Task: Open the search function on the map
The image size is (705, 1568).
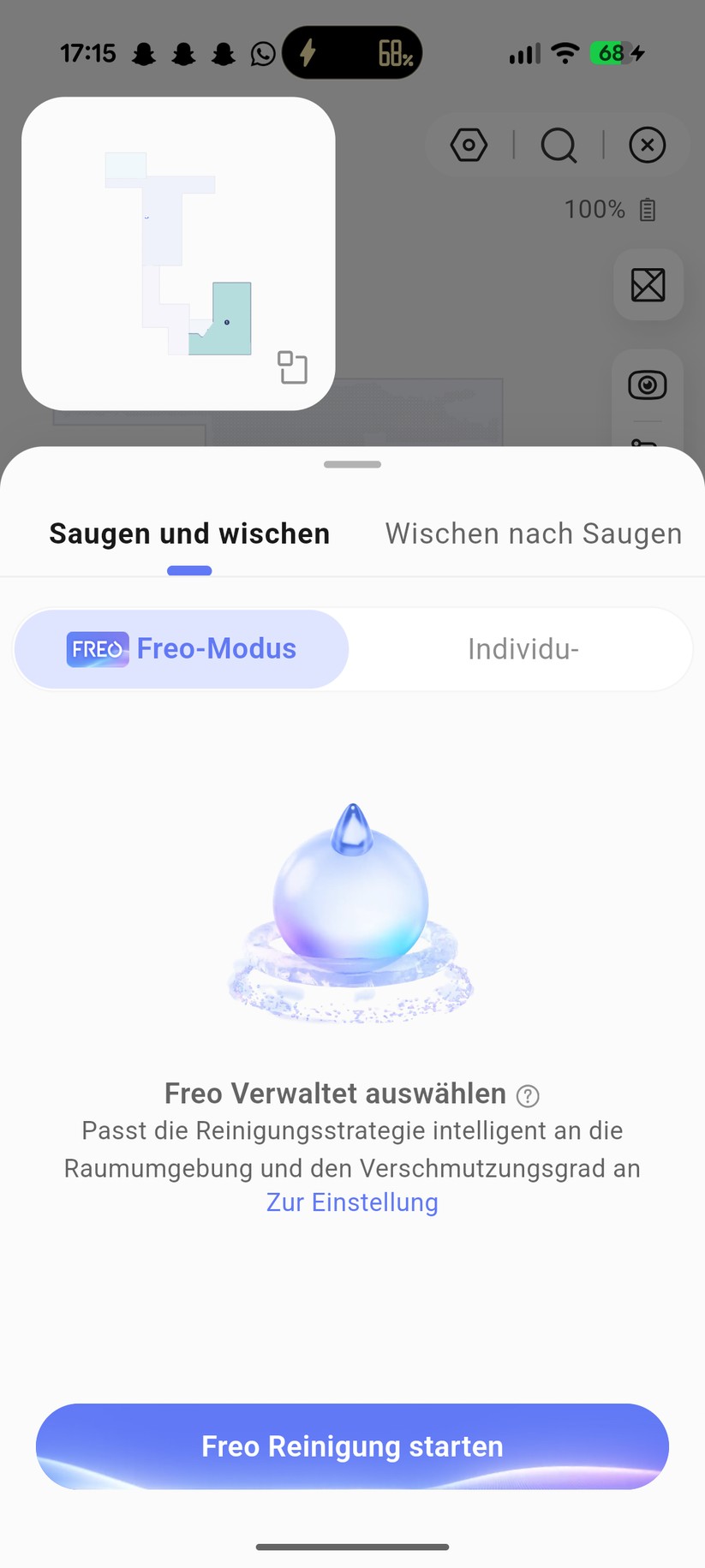Action: pos(559,145)
